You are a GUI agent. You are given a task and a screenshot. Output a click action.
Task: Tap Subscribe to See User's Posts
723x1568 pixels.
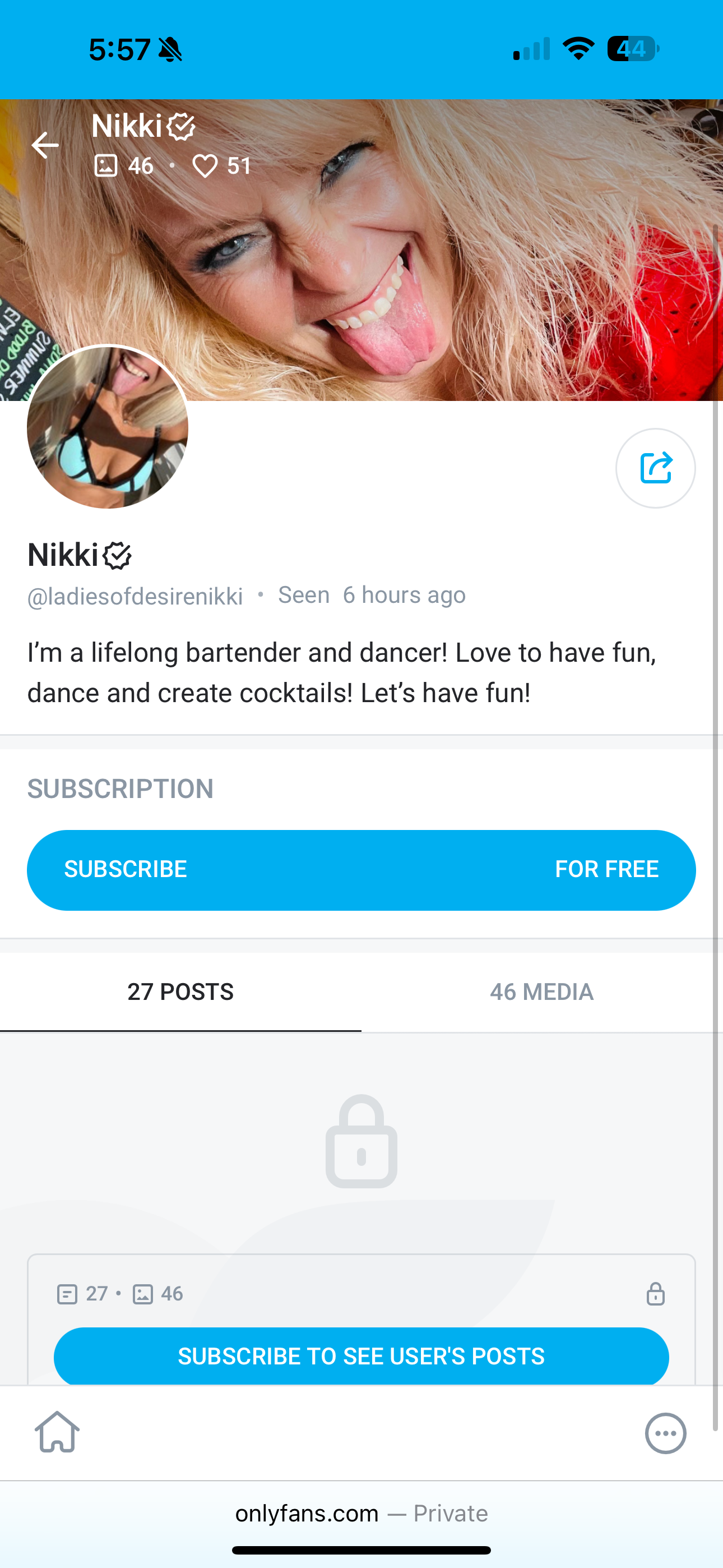[361, 1356]
